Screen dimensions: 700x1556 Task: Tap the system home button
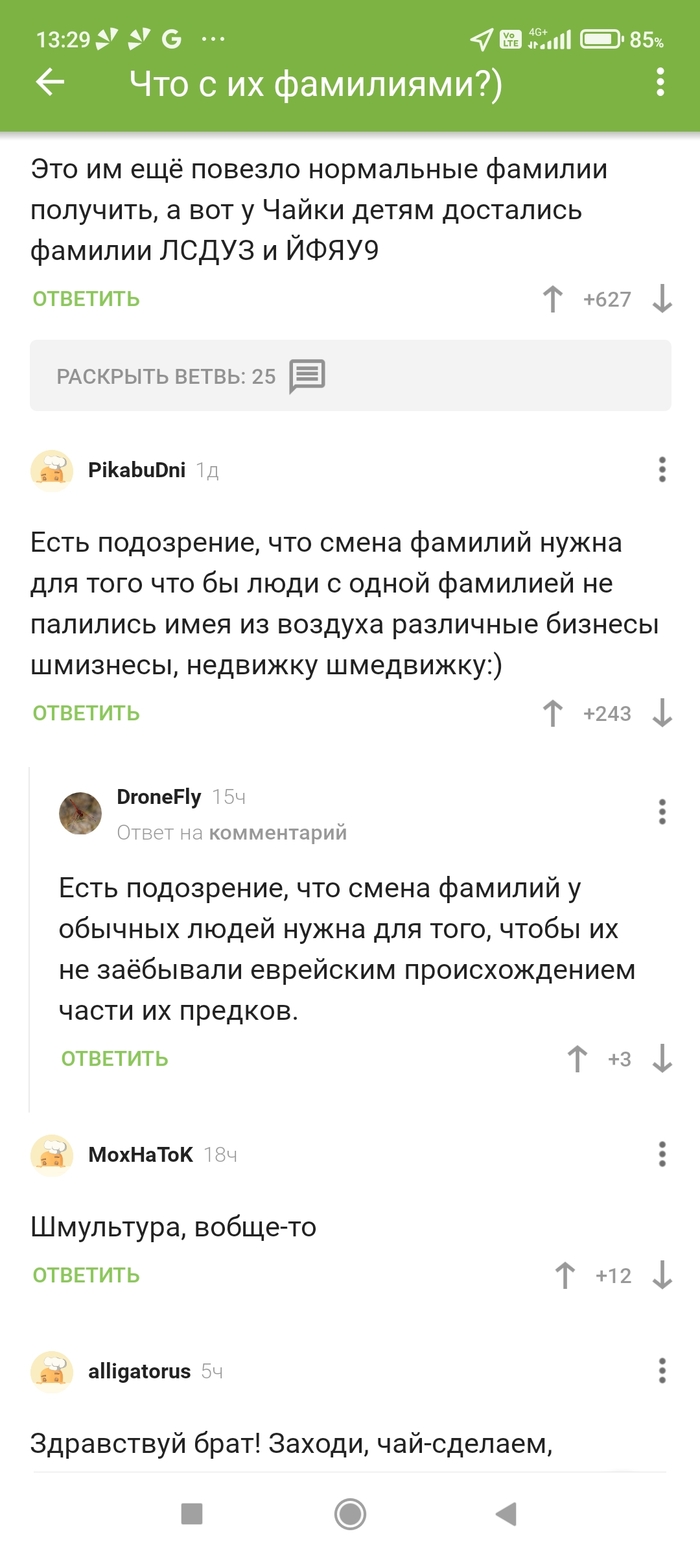tap(350, 1514)
